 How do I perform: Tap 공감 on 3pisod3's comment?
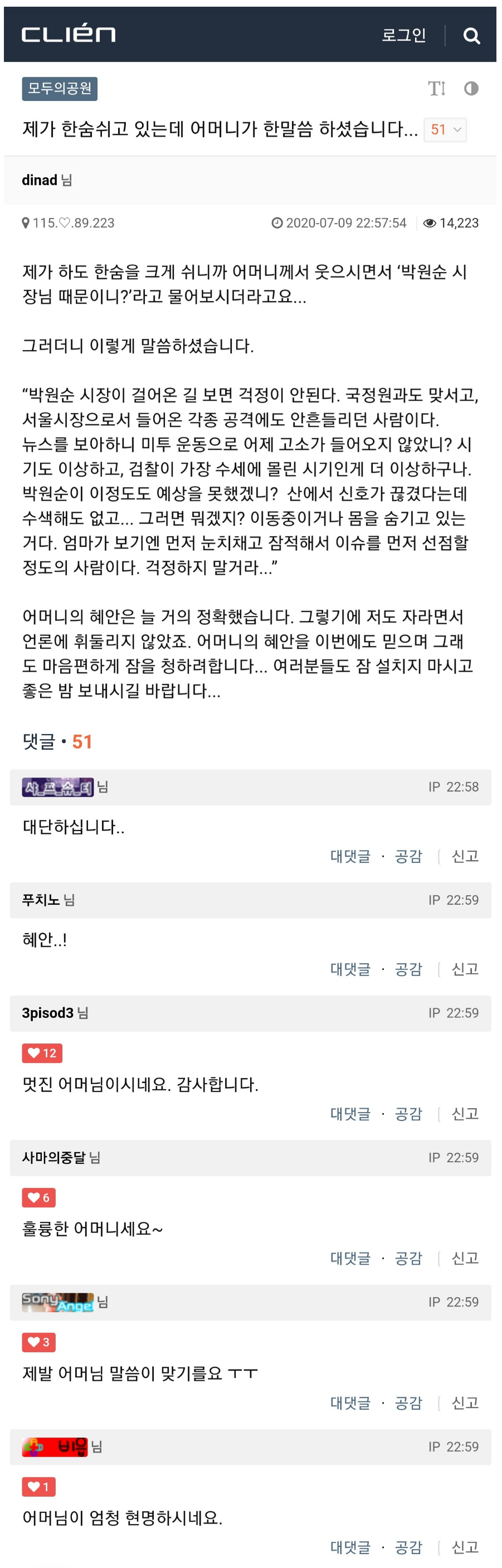[x=408, y=1114]
